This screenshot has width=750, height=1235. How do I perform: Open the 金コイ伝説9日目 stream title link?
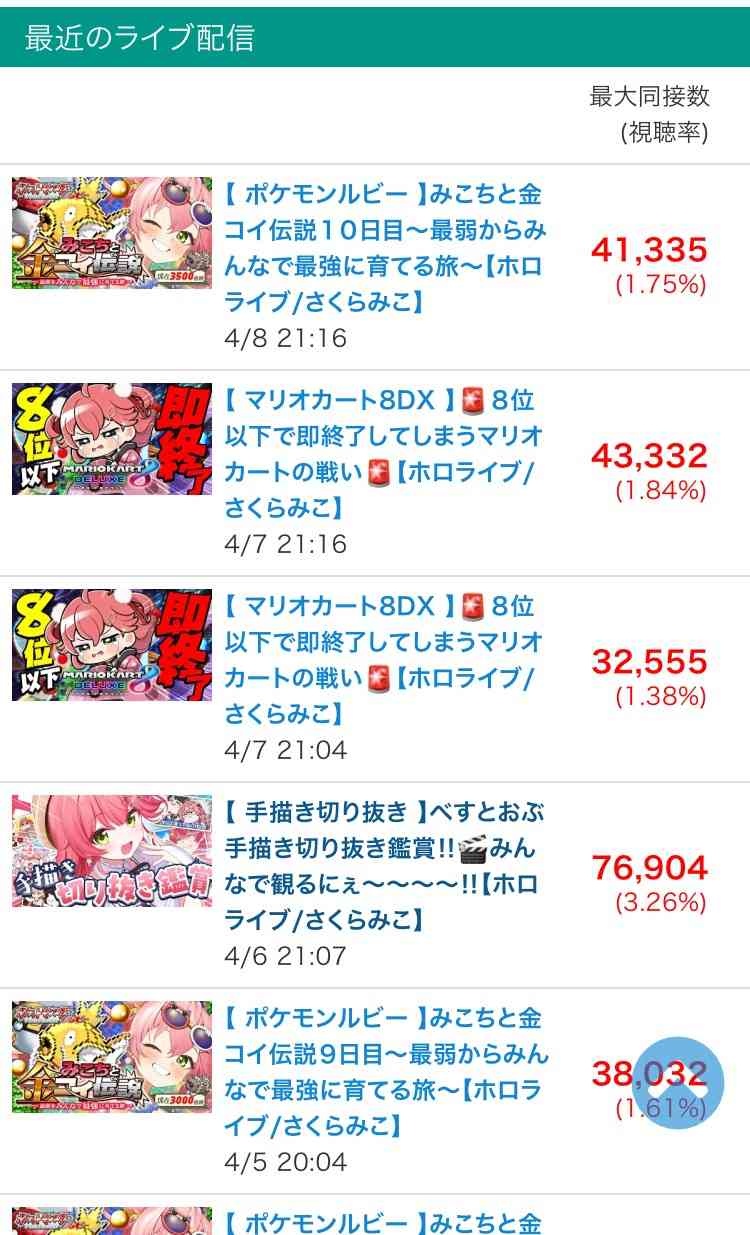[386, 1072]
